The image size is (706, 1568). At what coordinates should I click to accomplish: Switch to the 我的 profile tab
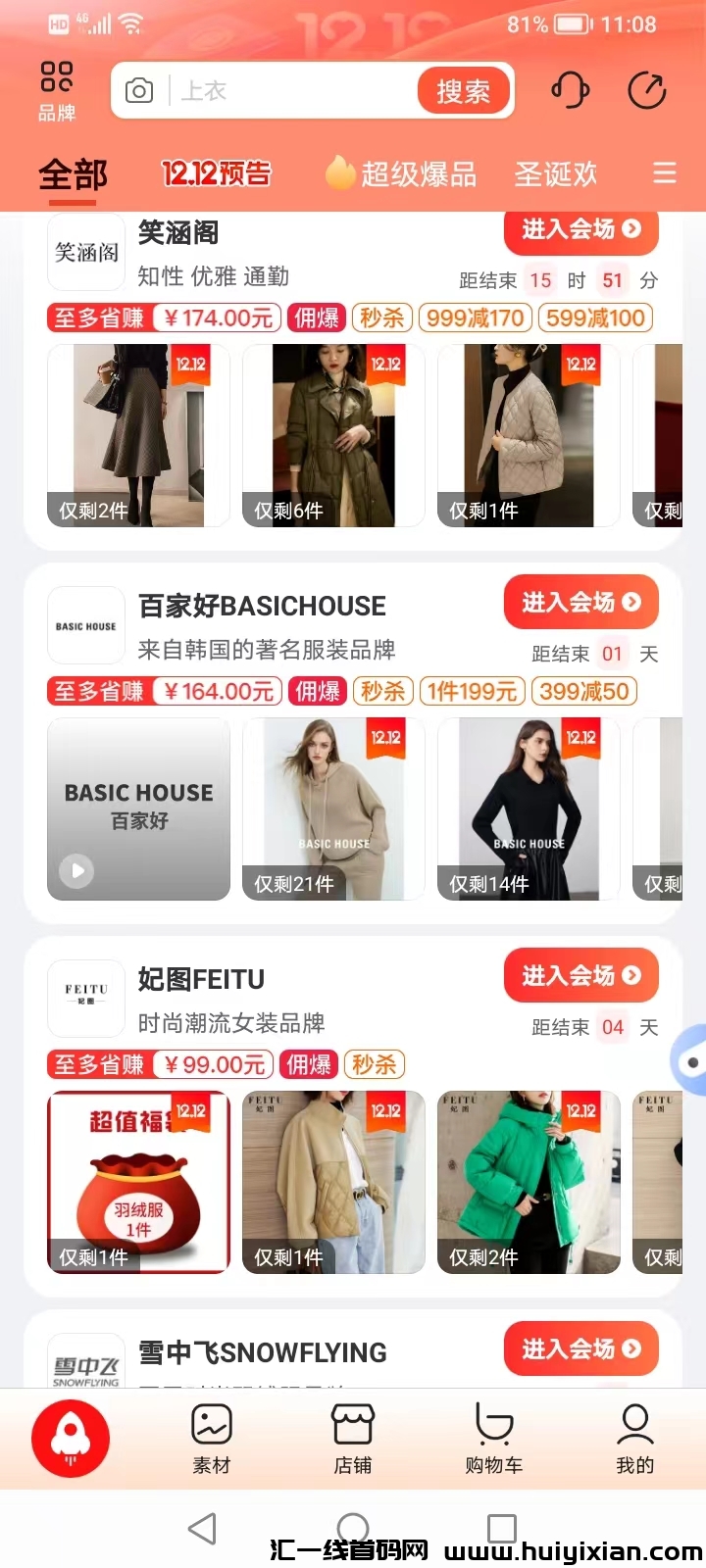[x=634, y=1438]
